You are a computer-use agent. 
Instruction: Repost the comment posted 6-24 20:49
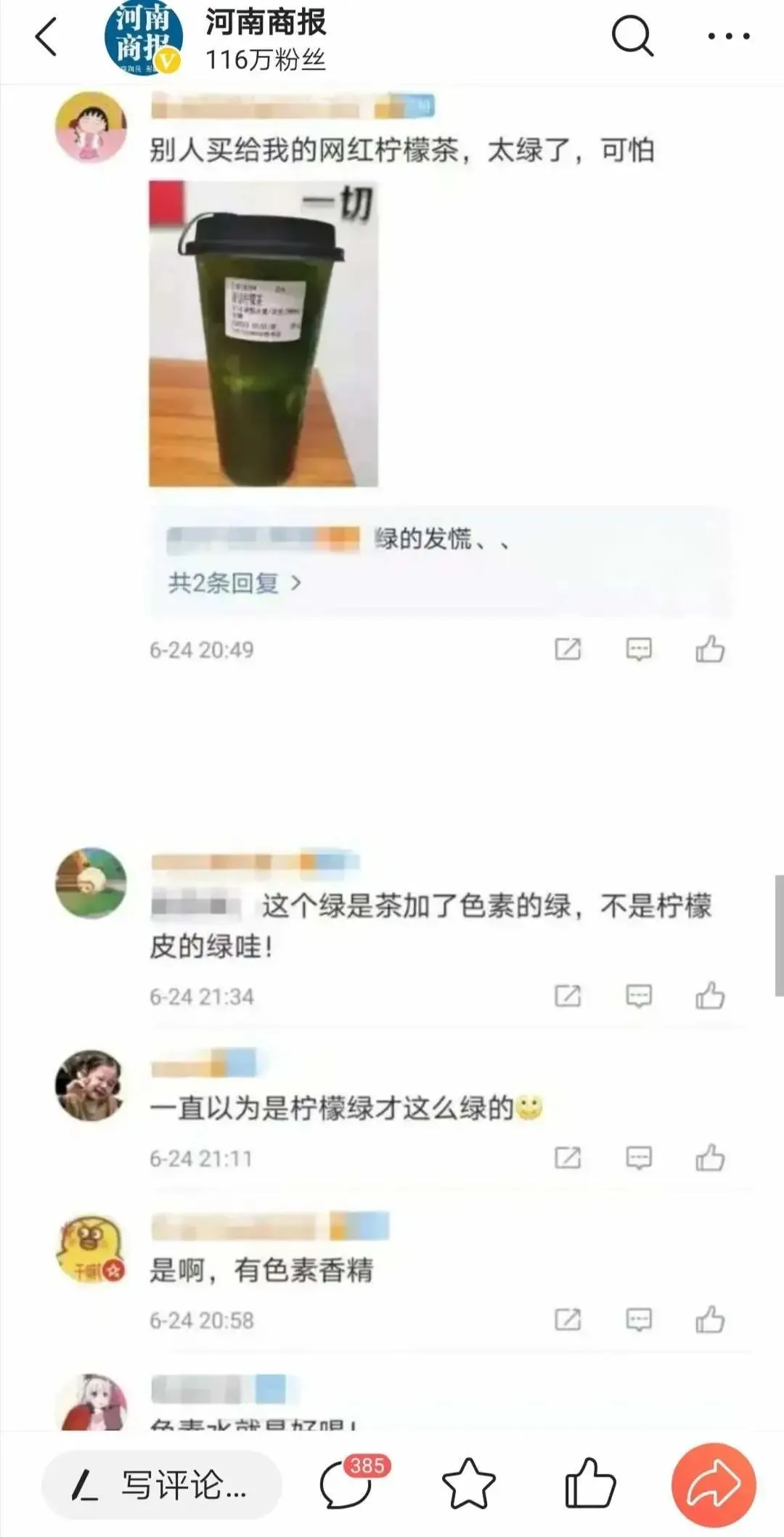click(x=568, y=649)
